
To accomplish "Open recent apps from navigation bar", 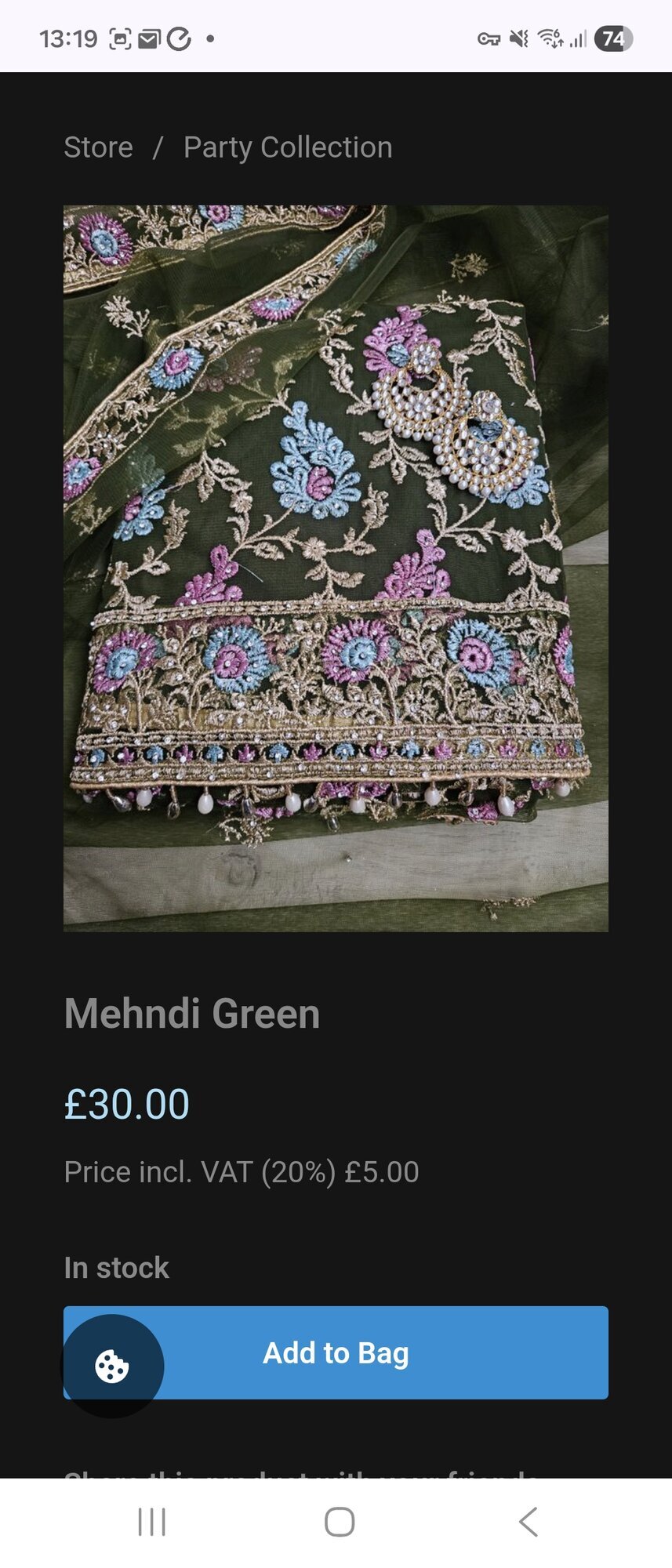I will coord(151,1522).
